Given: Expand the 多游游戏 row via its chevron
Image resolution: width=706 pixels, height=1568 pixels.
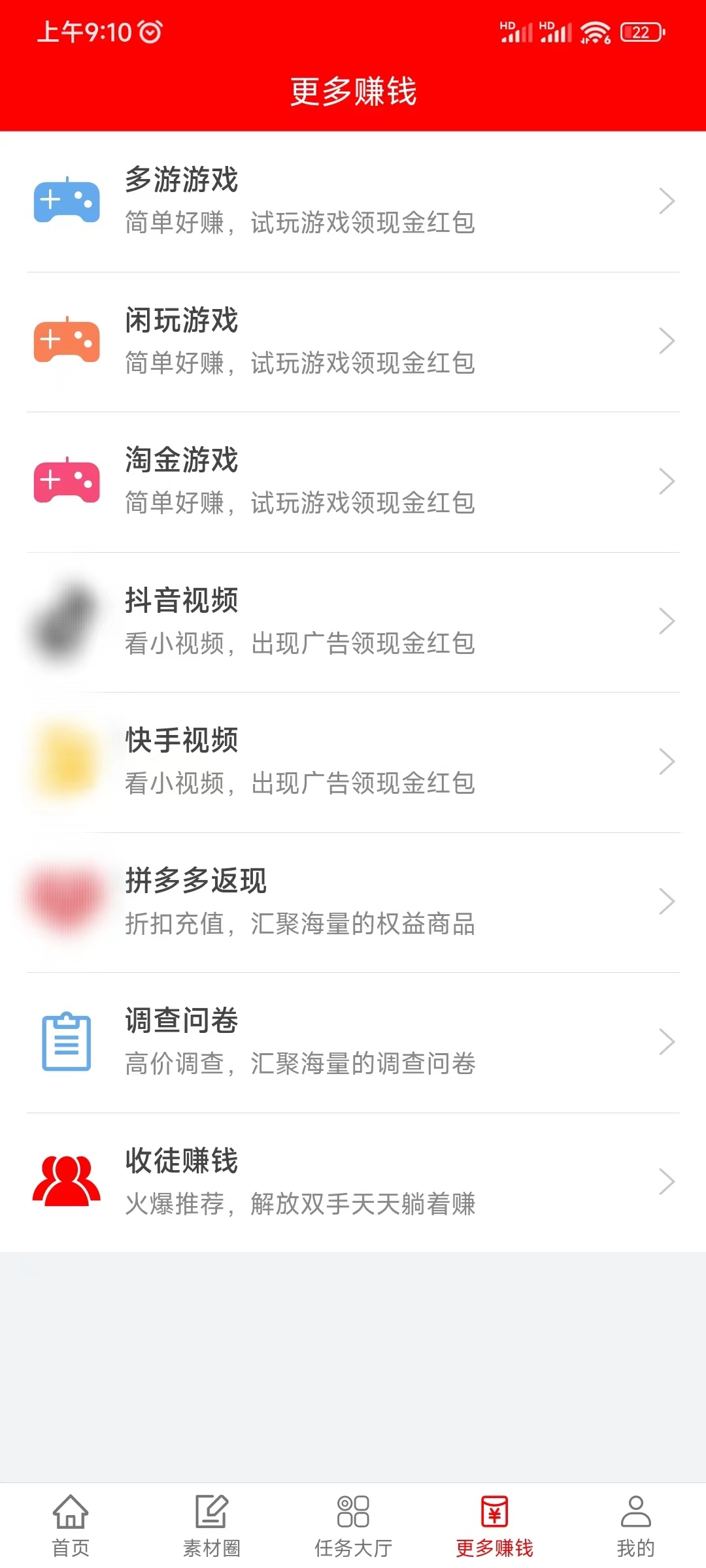Looking at the screenshot, I should coord(667,201).
